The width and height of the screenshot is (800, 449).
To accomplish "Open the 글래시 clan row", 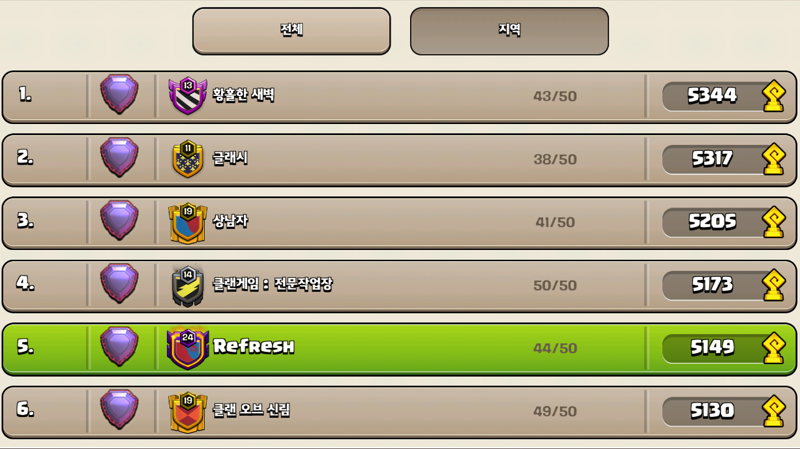I will (x=399, y=159).
